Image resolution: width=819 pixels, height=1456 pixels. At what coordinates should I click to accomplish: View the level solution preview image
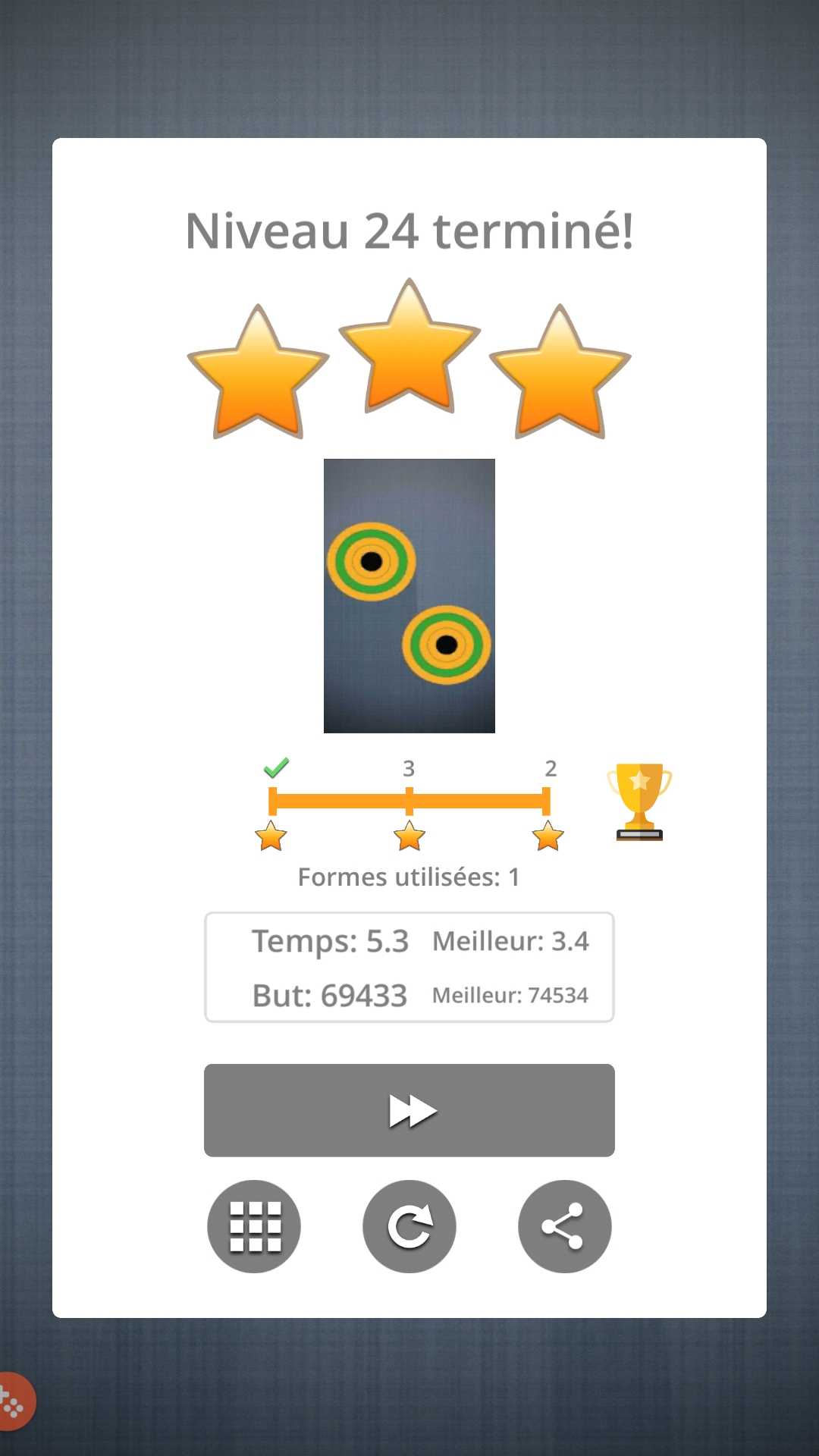pos(409,596)
